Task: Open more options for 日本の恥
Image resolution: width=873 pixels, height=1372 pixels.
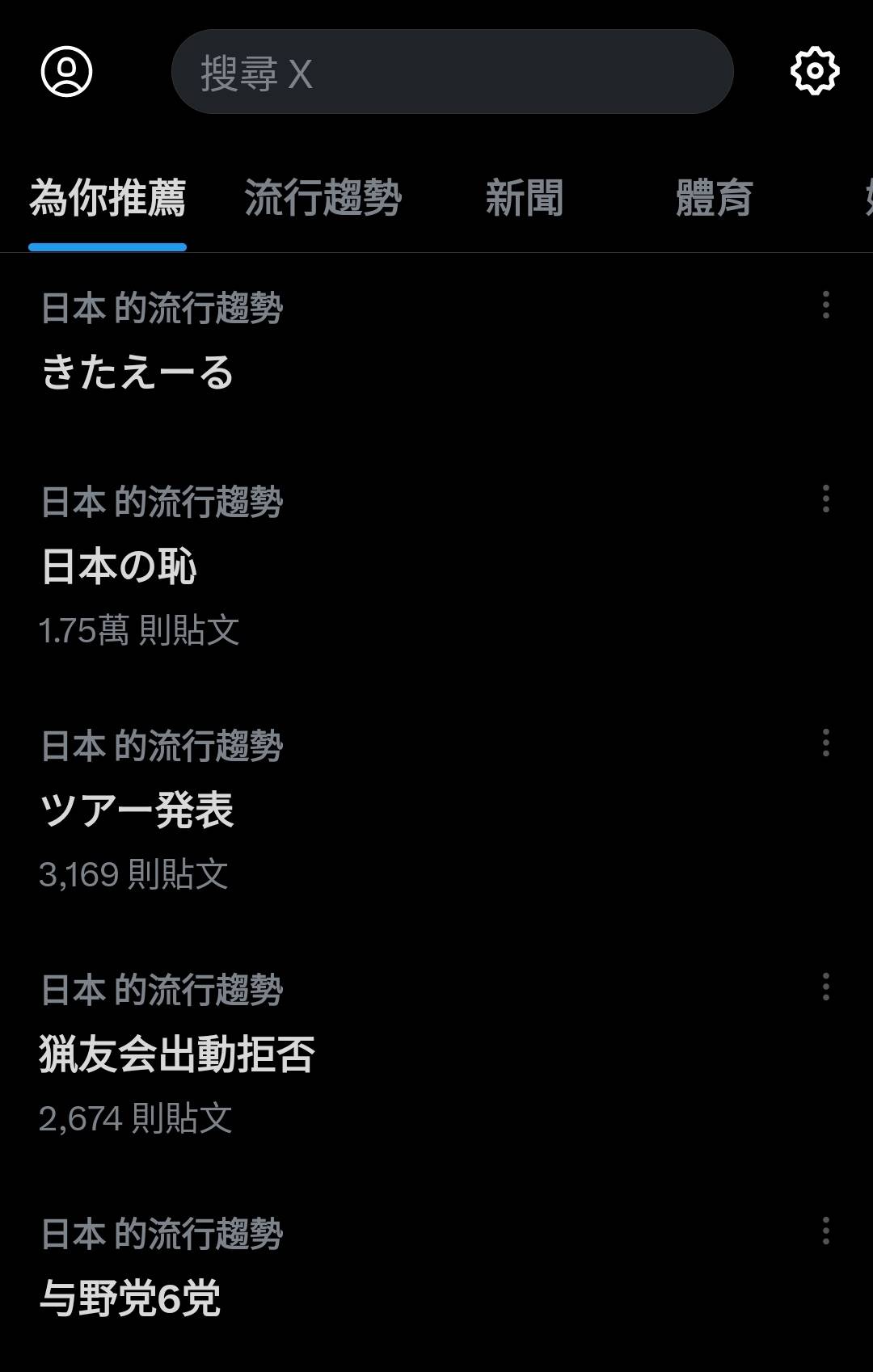Action: point(825,499)
